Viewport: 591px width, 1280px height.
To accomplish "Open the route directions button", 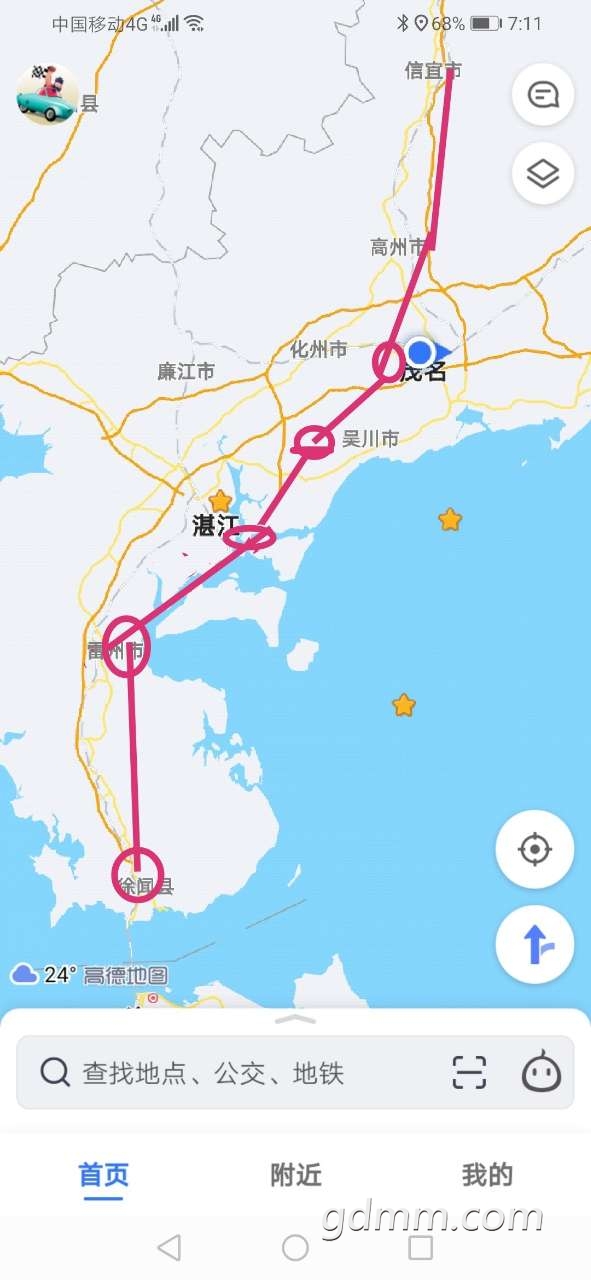I will pyautogui.click(x=534, y=944).
